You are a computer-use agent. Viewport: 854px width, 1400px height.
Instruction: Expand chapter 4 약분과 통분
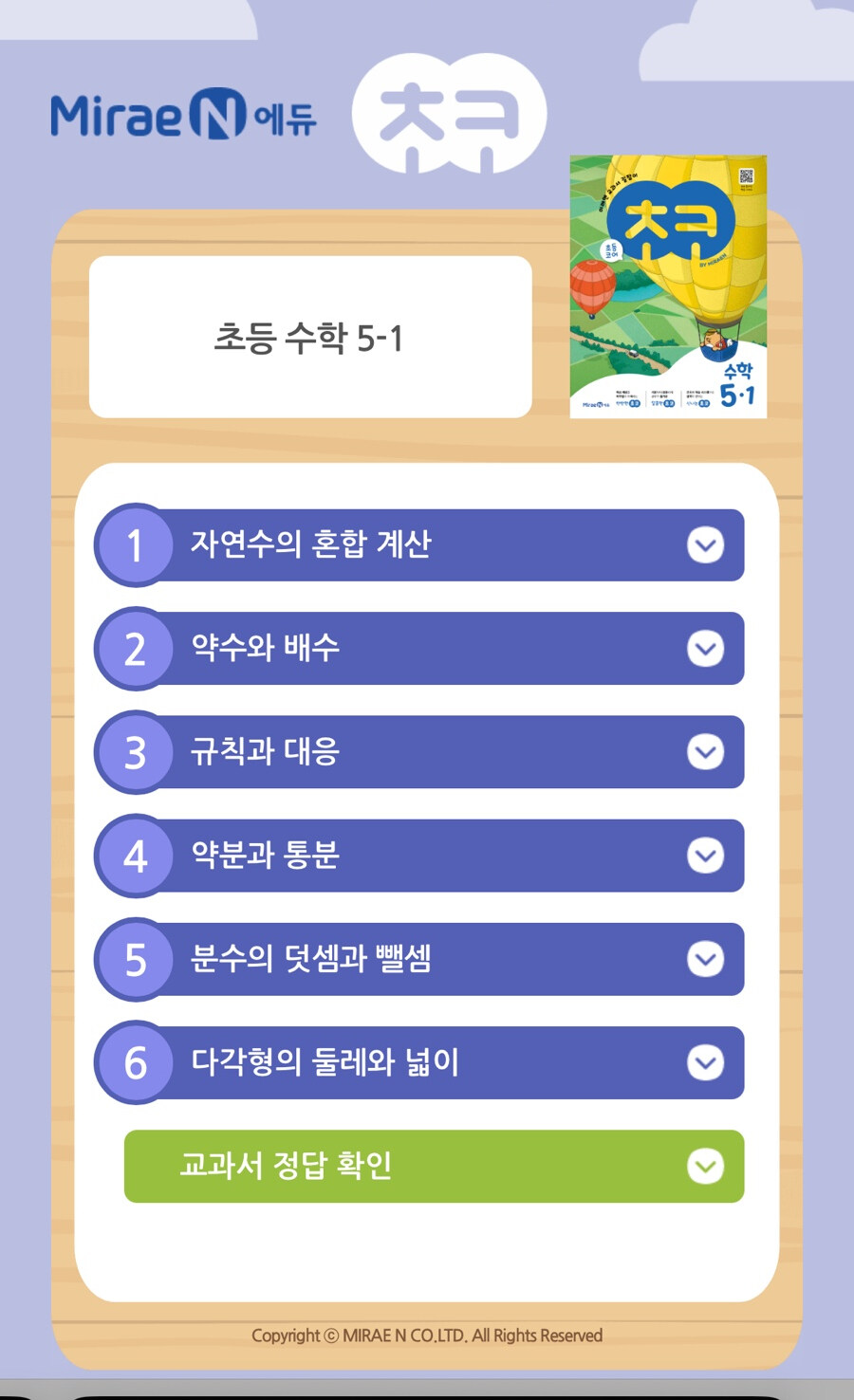click(705, 856)
